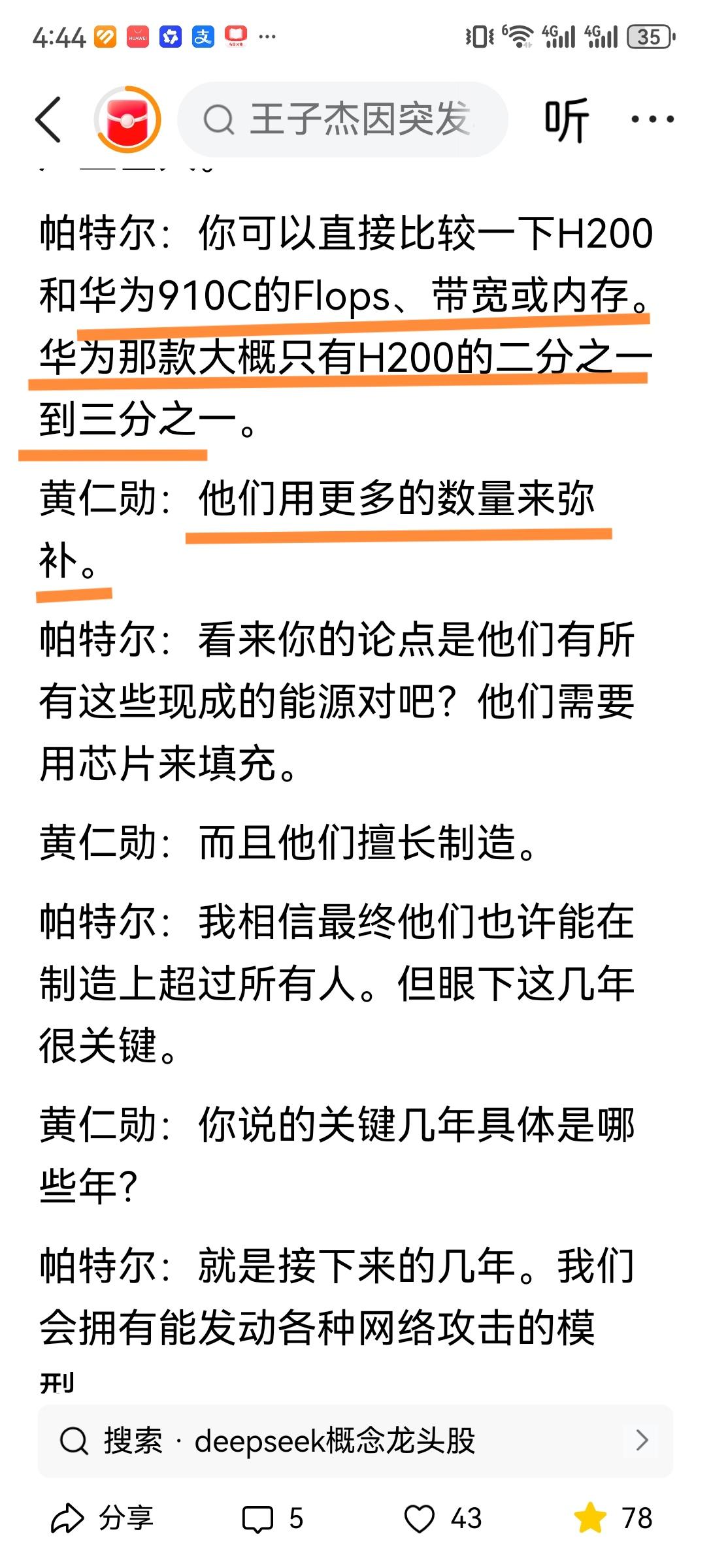711x1568 pixels.
Task: Activate the 听 read-aloud feature
Action: tap(567, 120)
